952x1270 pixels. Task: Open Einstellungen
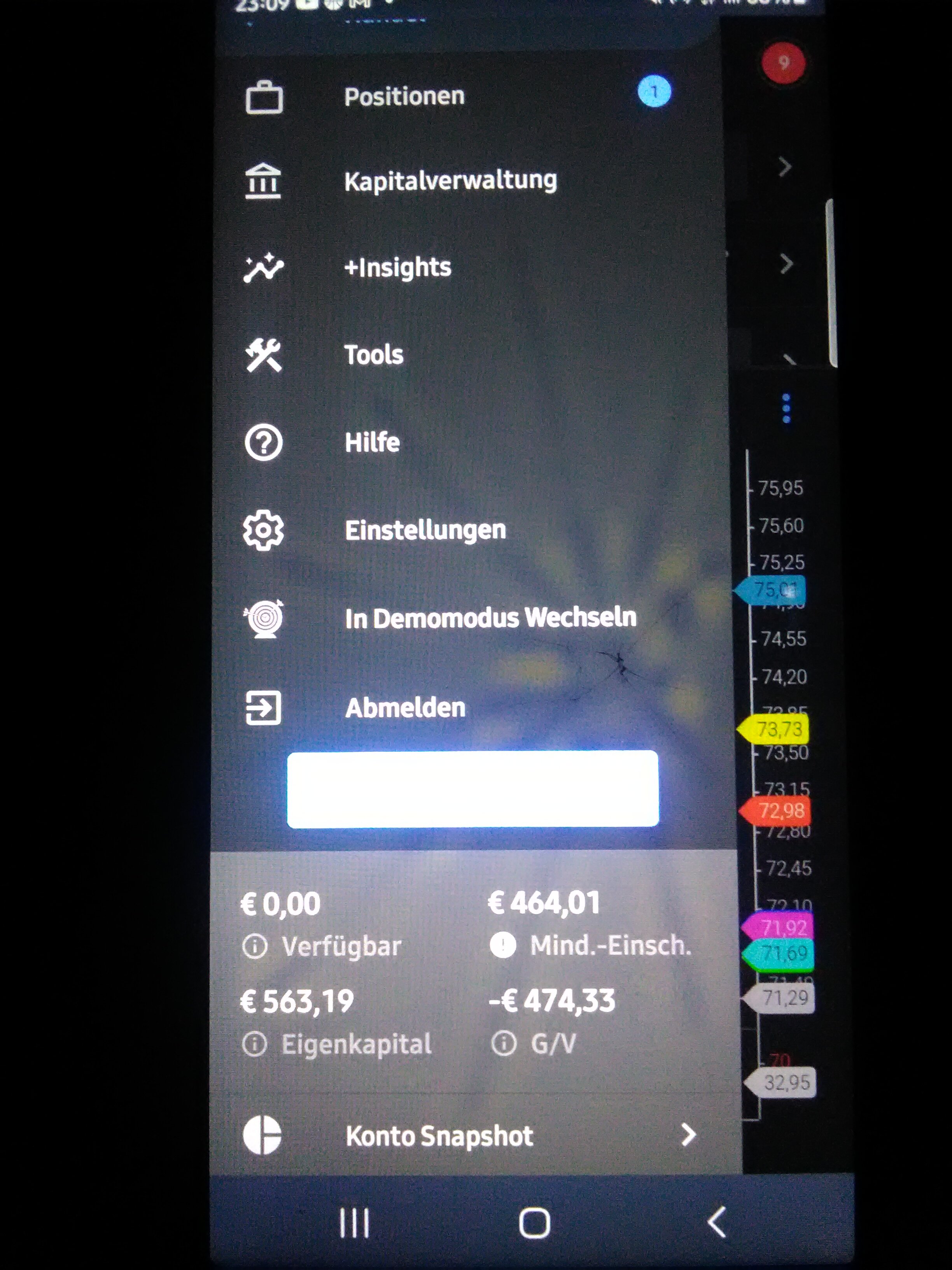(x=425, y=530)
